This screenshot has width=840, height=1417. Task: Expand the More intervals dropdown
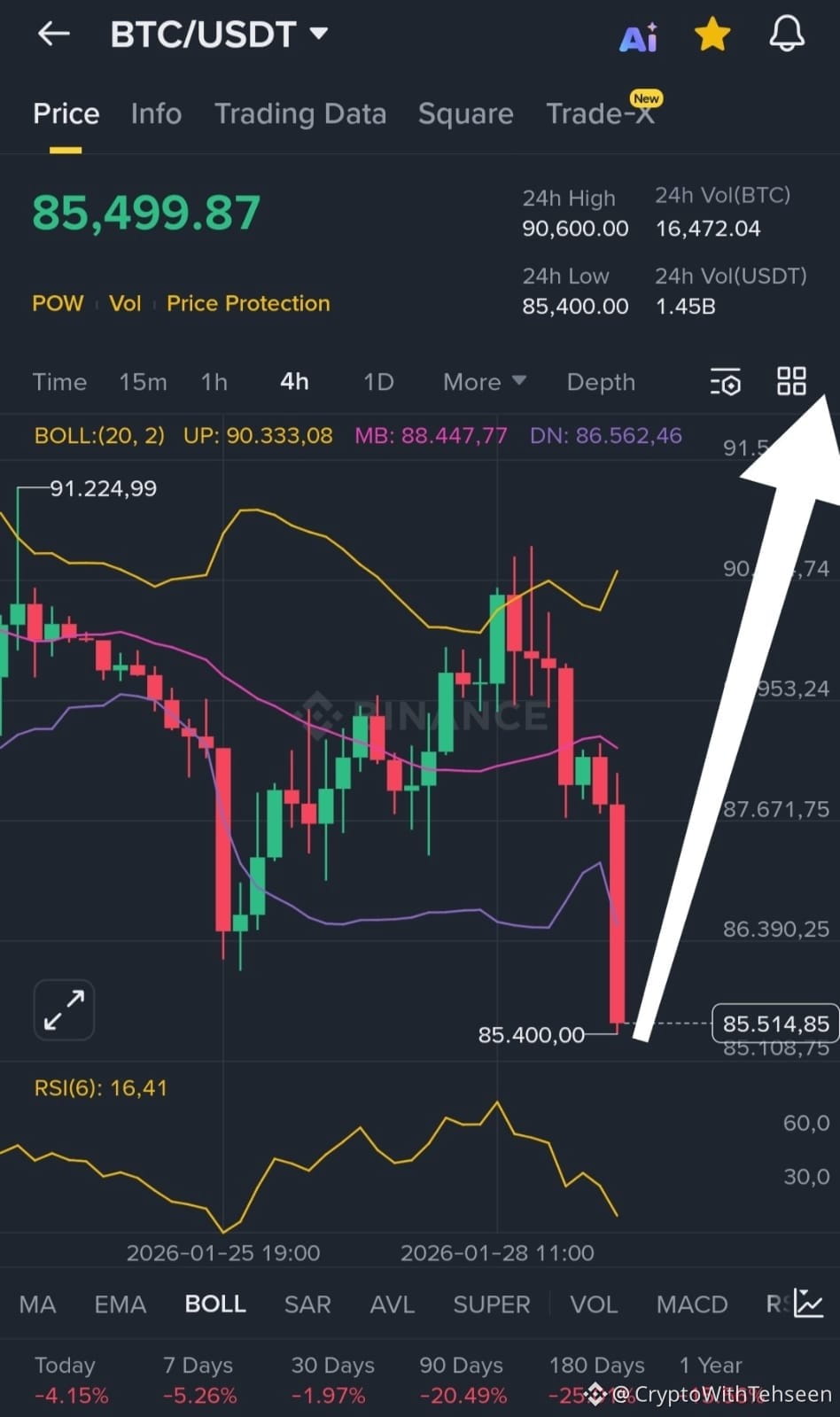click(x=484, y=382)
